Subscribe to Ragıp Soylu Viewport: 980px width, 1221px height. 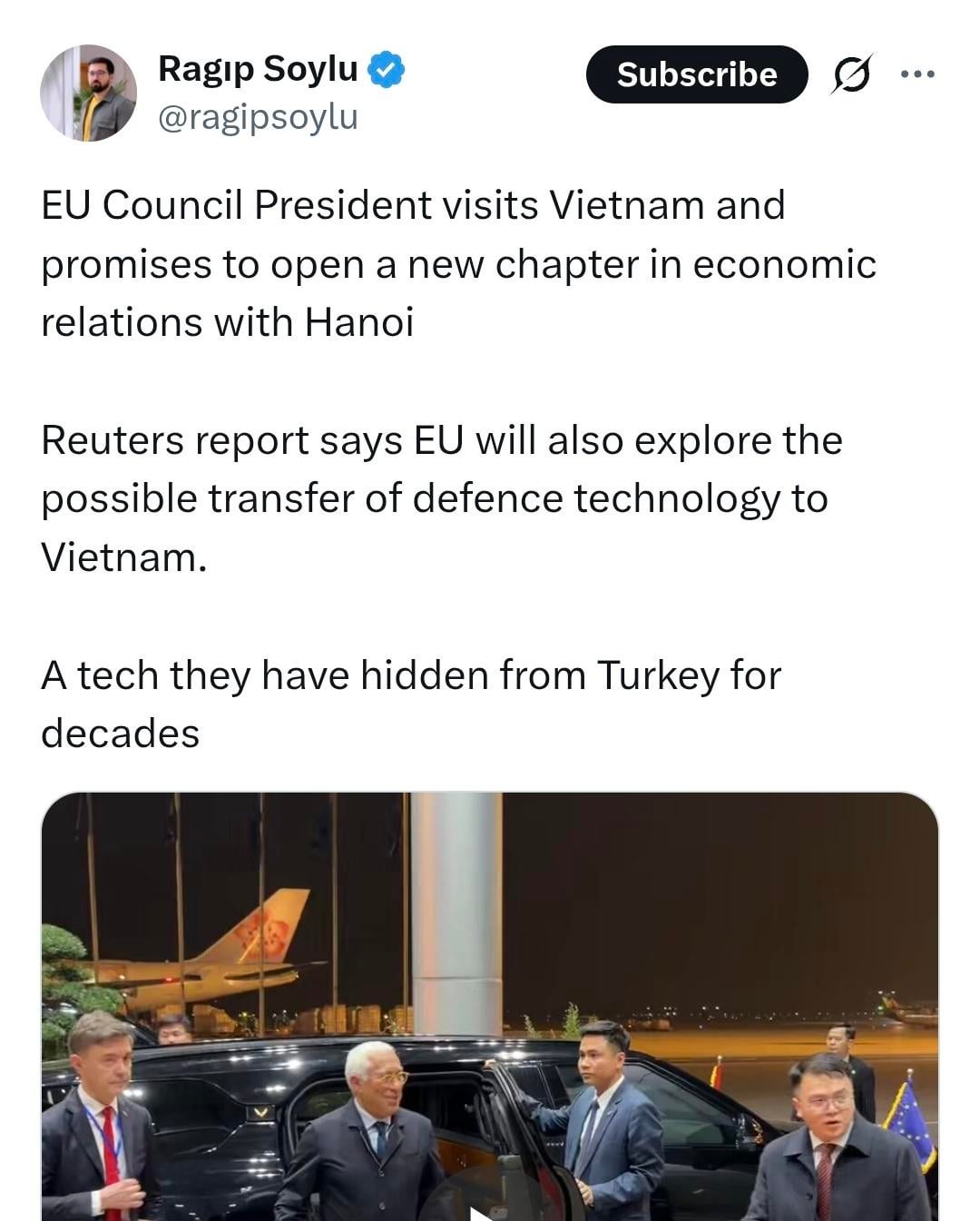click(x=696, y=74)
